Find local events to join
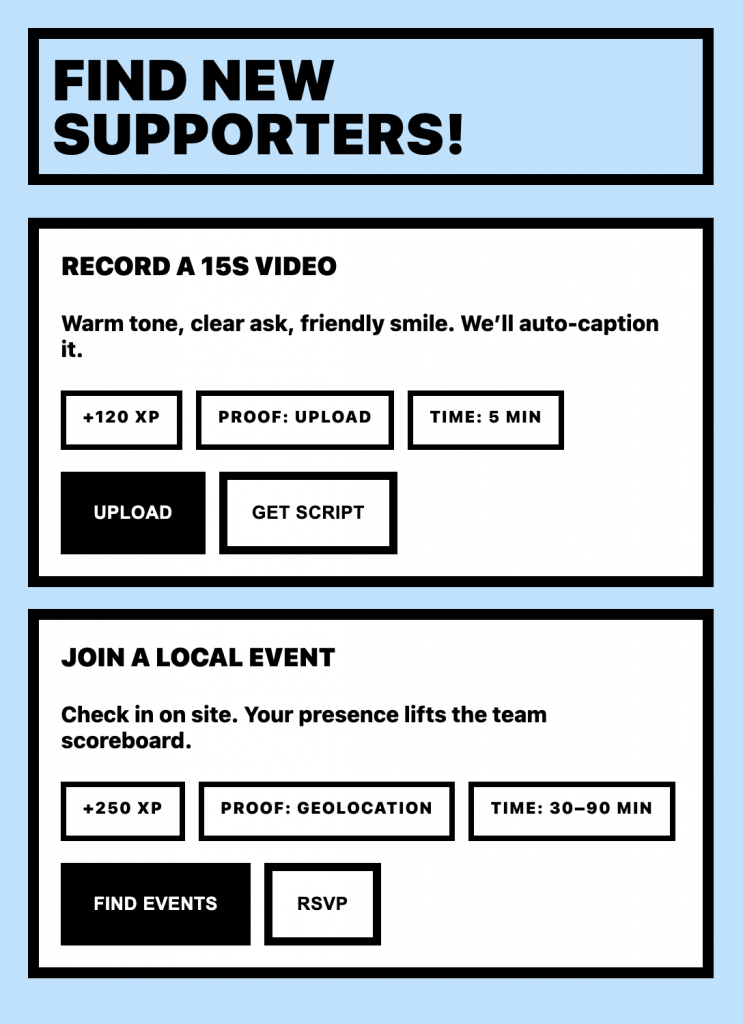743x1024 pixels. point(155,904)
